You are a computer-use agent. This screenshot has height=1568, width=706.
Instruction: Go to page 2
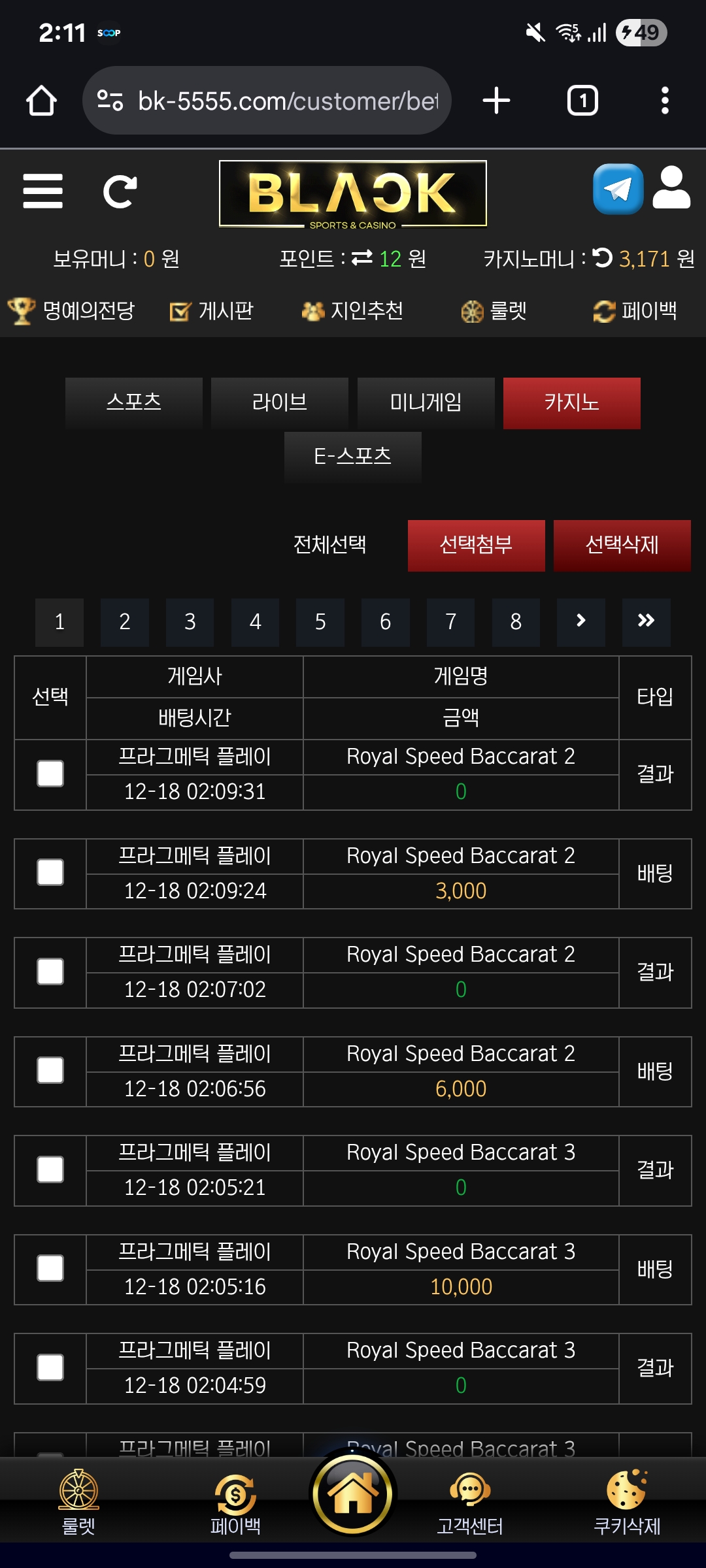pos(124,622)
